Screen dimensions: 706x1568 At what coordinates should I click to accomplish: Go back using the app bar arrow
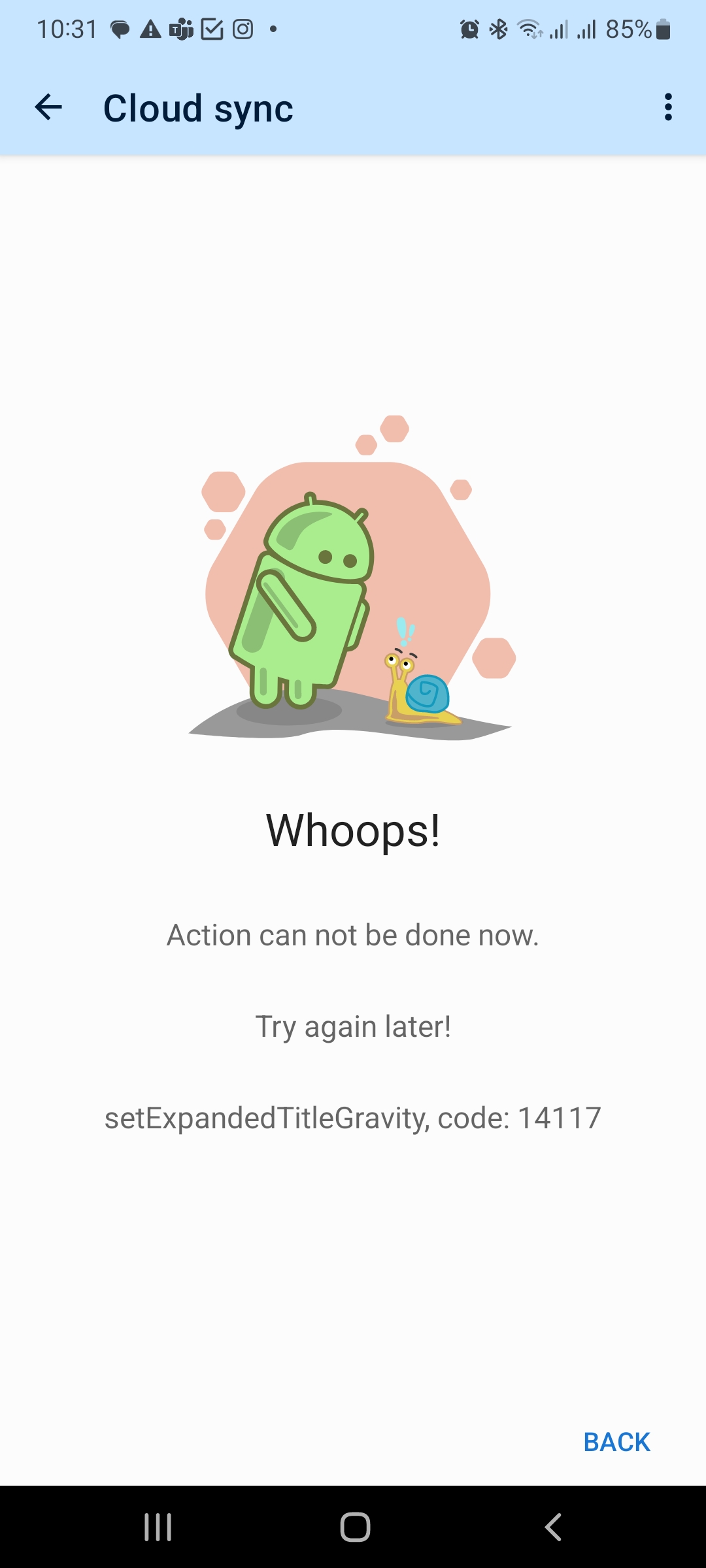pyautogui.click(x=48, y=107)
